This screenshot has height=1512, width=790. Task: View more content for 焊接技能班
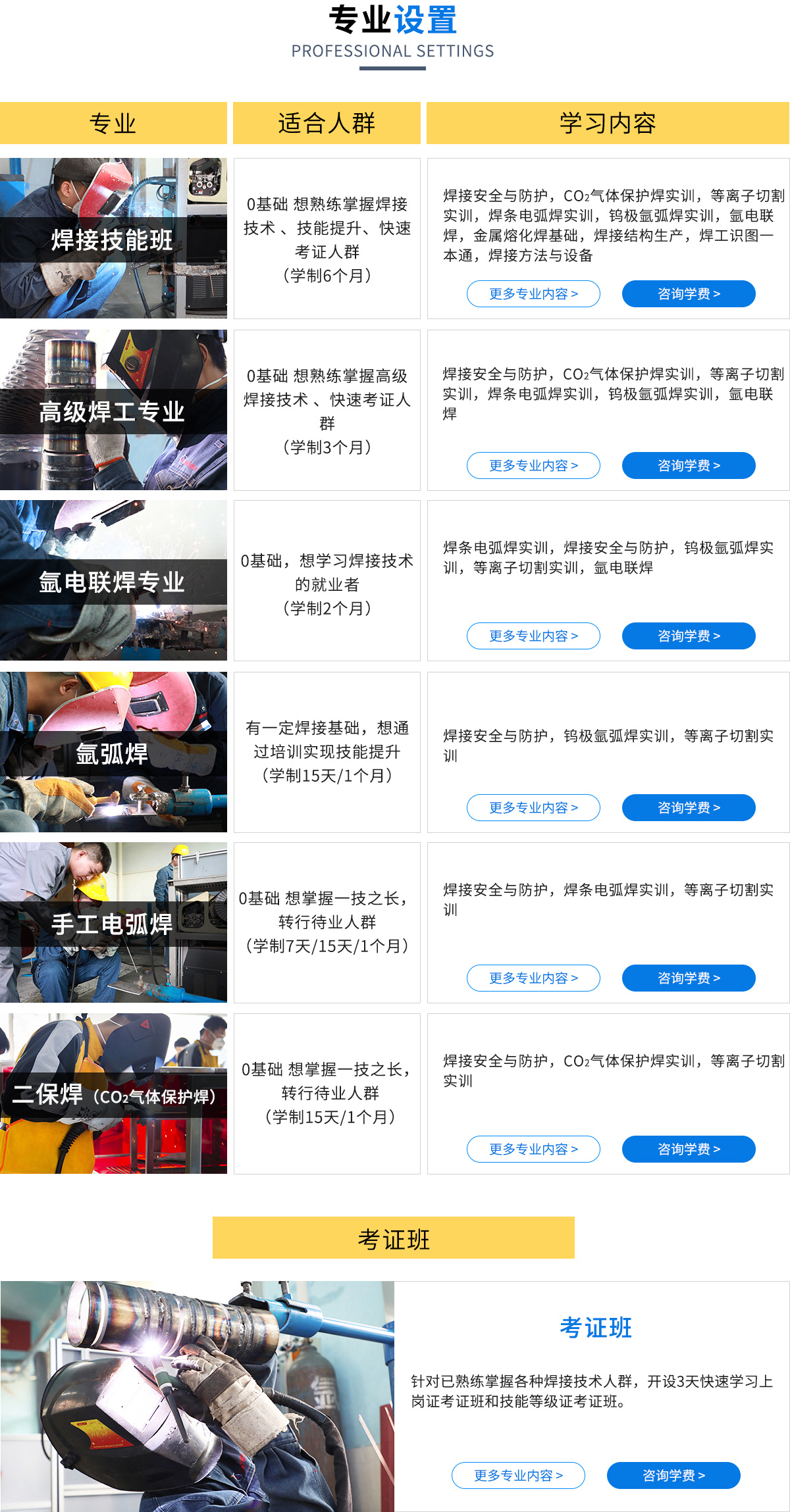(533, 293)
